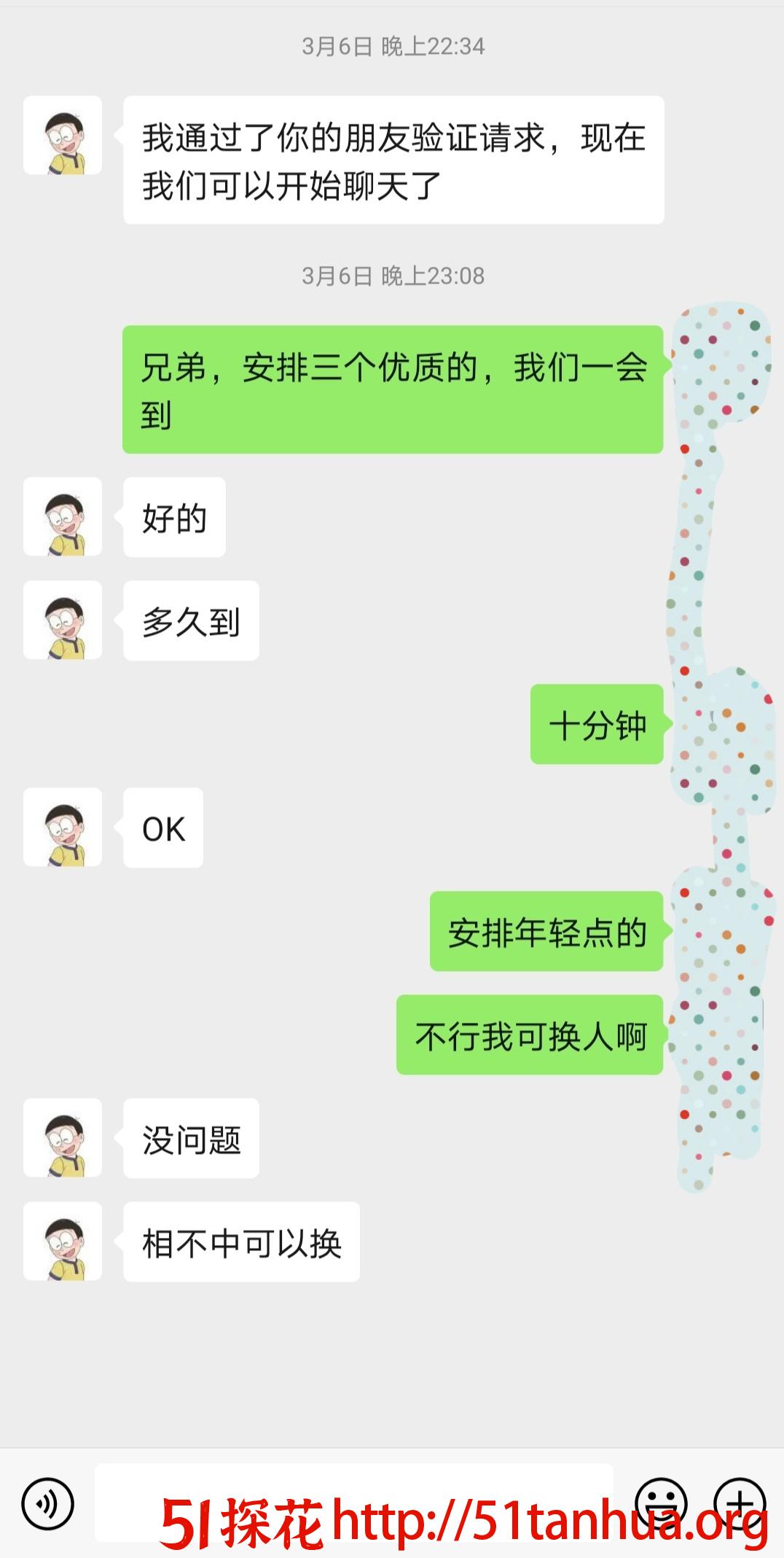Open contact avatar beside "好的" message
784x1558 pixels.
tap(63, 517)
